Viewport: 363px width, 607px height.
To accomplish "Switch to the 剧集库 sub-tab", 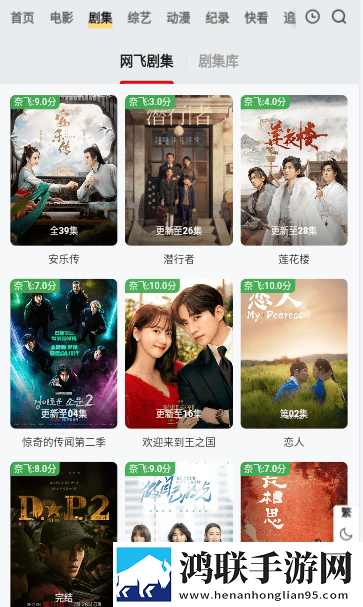I will point(218,61).
